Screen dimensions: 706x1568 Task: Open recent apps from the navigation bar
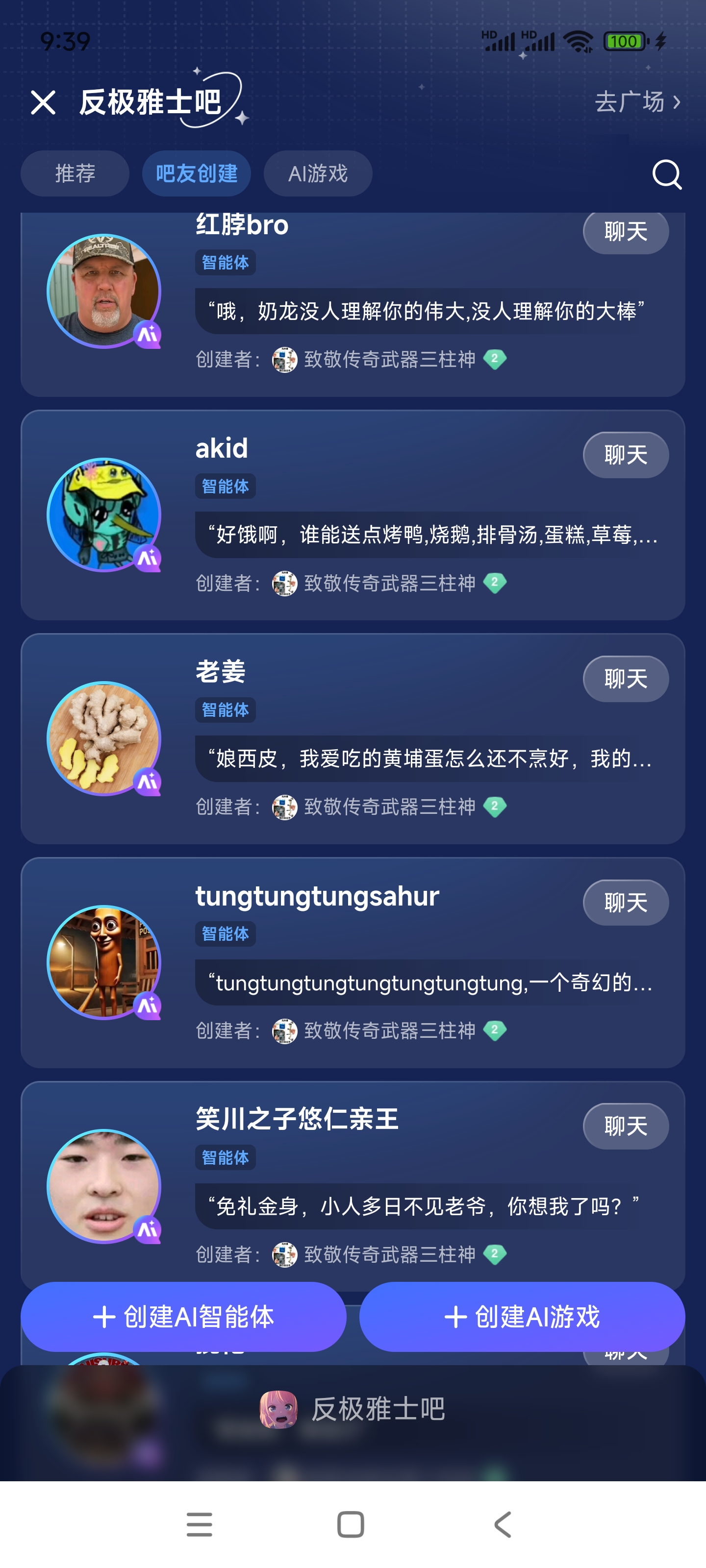click(x=199, y=1524)
